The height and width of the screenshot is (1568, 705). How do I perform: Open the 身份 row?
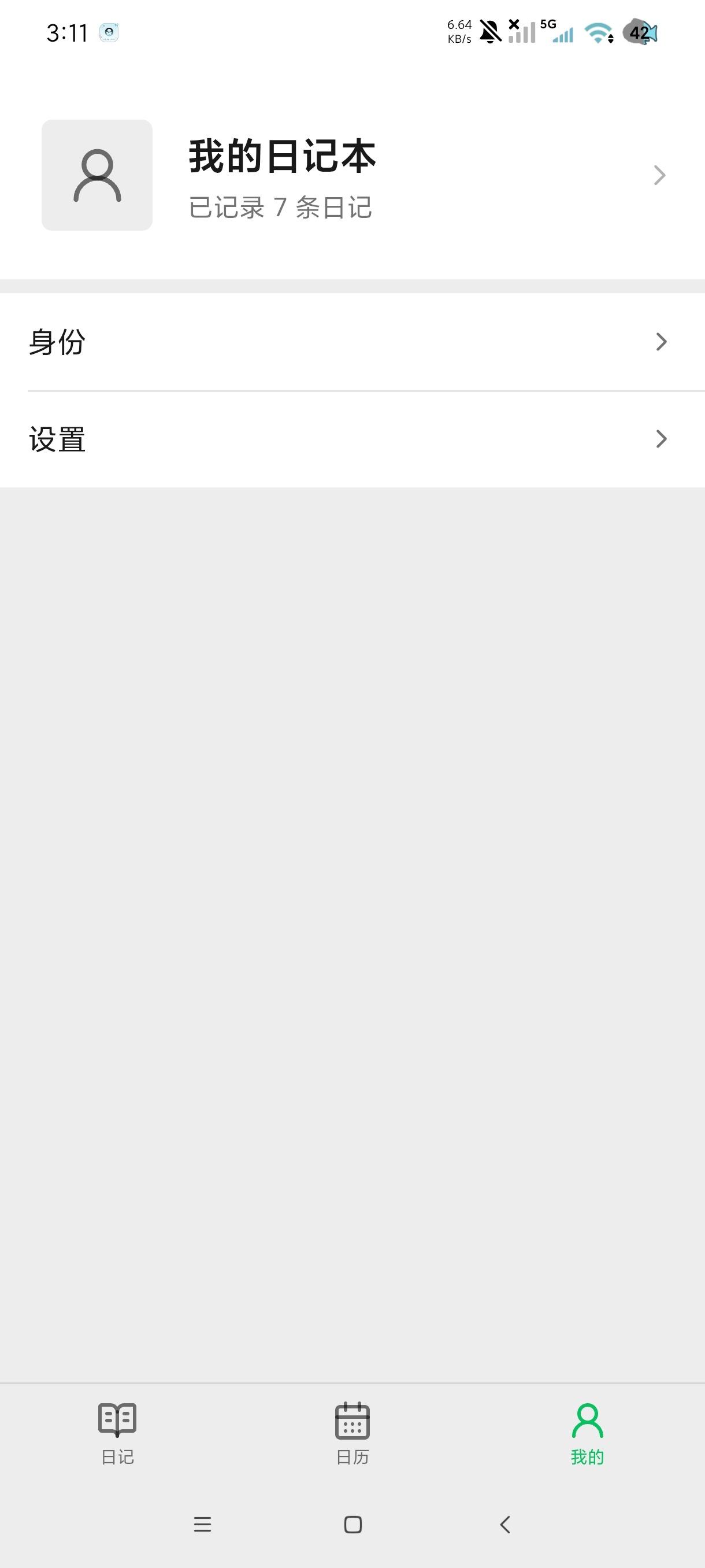click(x=352, y=342)
